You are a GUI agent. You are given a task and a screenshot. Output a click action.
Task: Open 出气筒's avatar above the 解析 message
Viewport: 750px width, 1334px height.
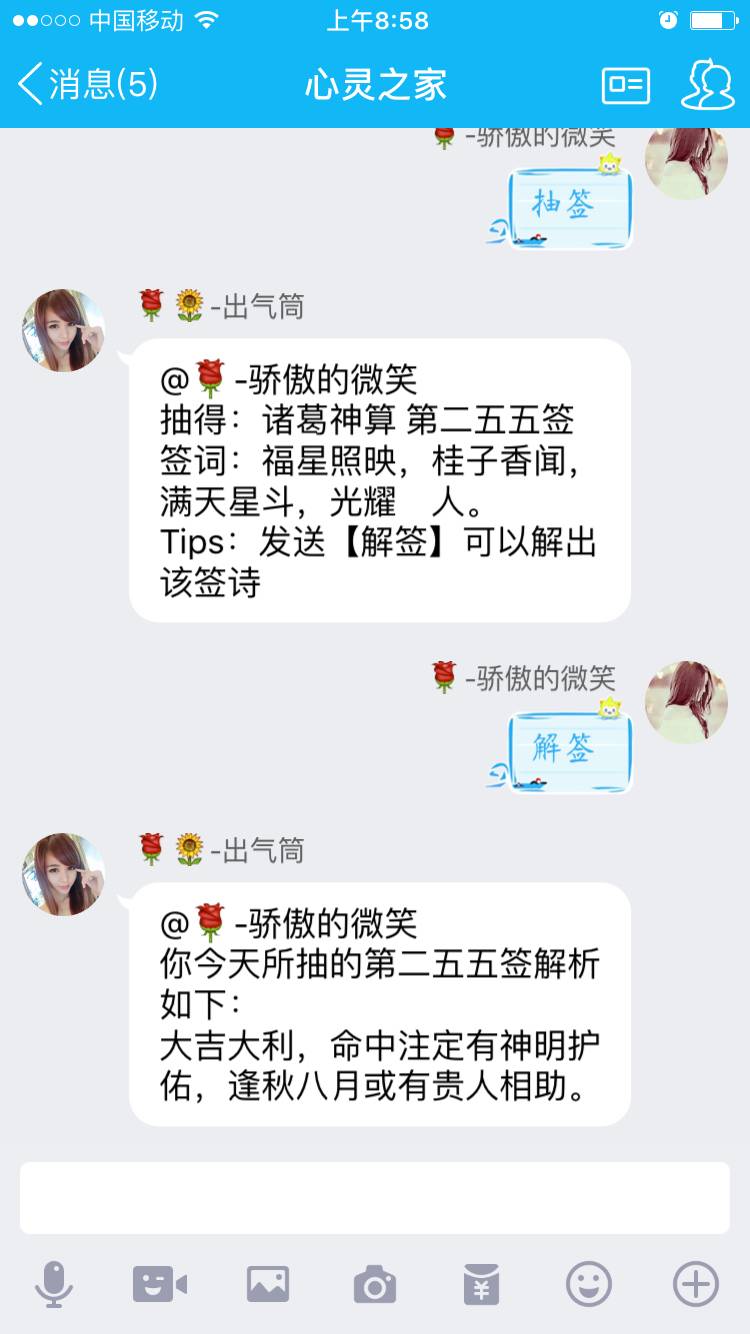64,874
